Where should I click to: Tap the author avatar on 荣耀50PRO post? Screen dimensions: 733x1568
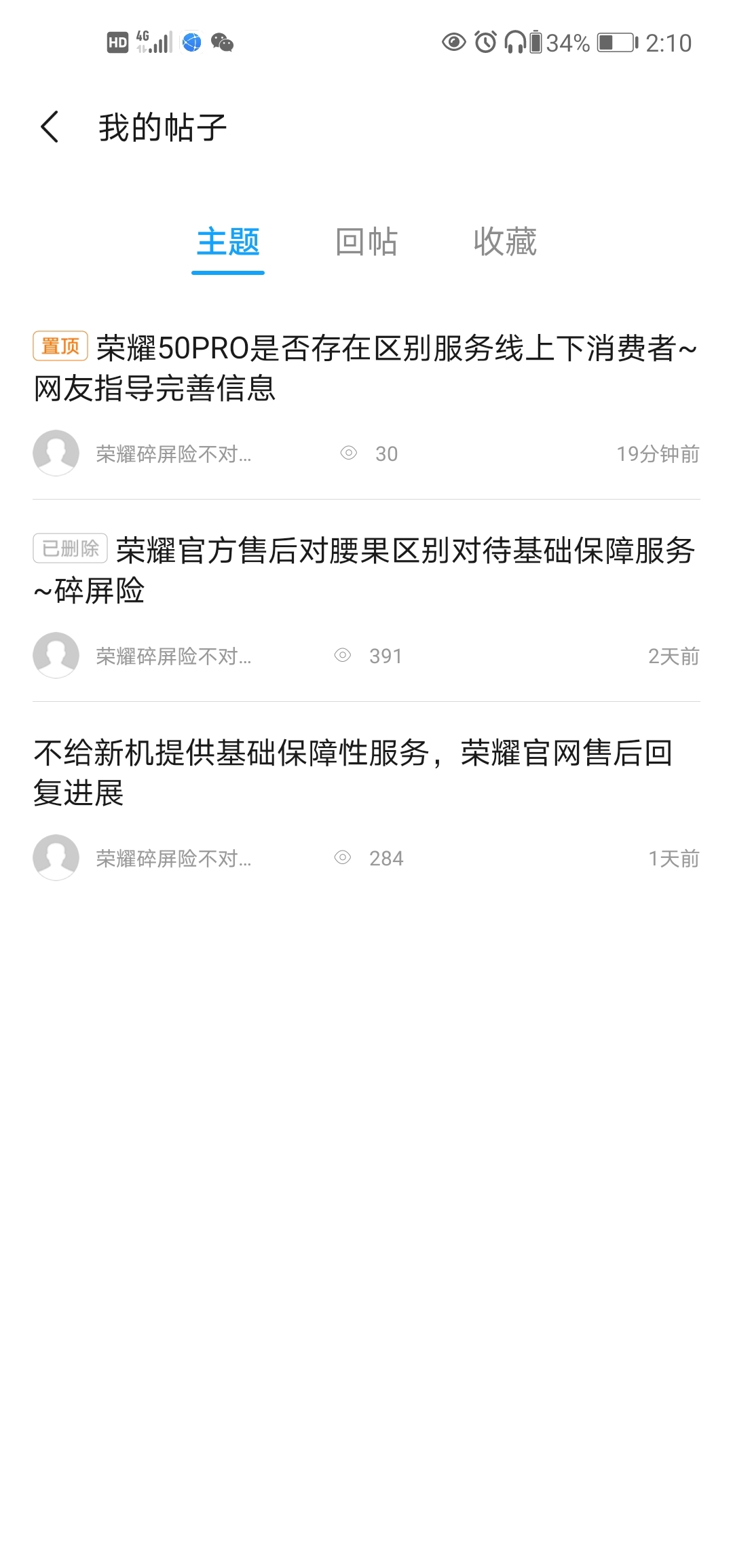(x=56, y=453)
